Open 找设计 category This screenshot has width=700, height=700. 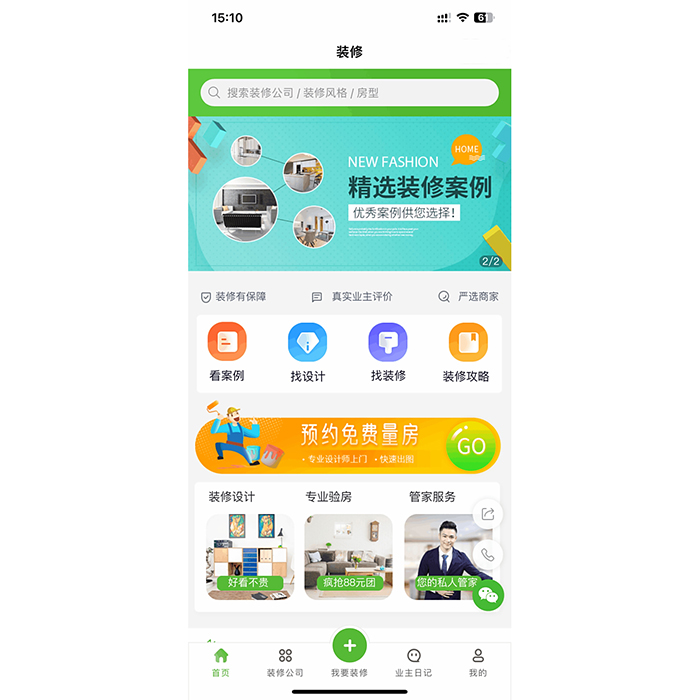pyautogui.click(x=307, y=354)
